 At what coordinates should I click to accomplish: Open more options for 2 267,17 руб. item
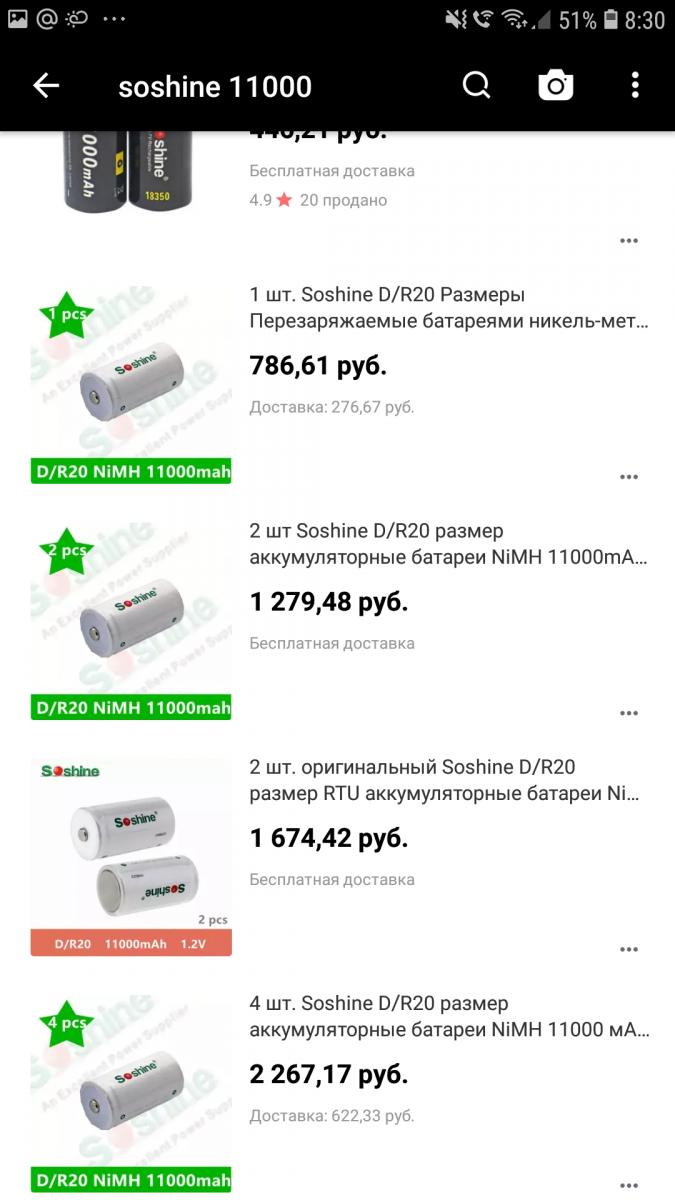629,1185
